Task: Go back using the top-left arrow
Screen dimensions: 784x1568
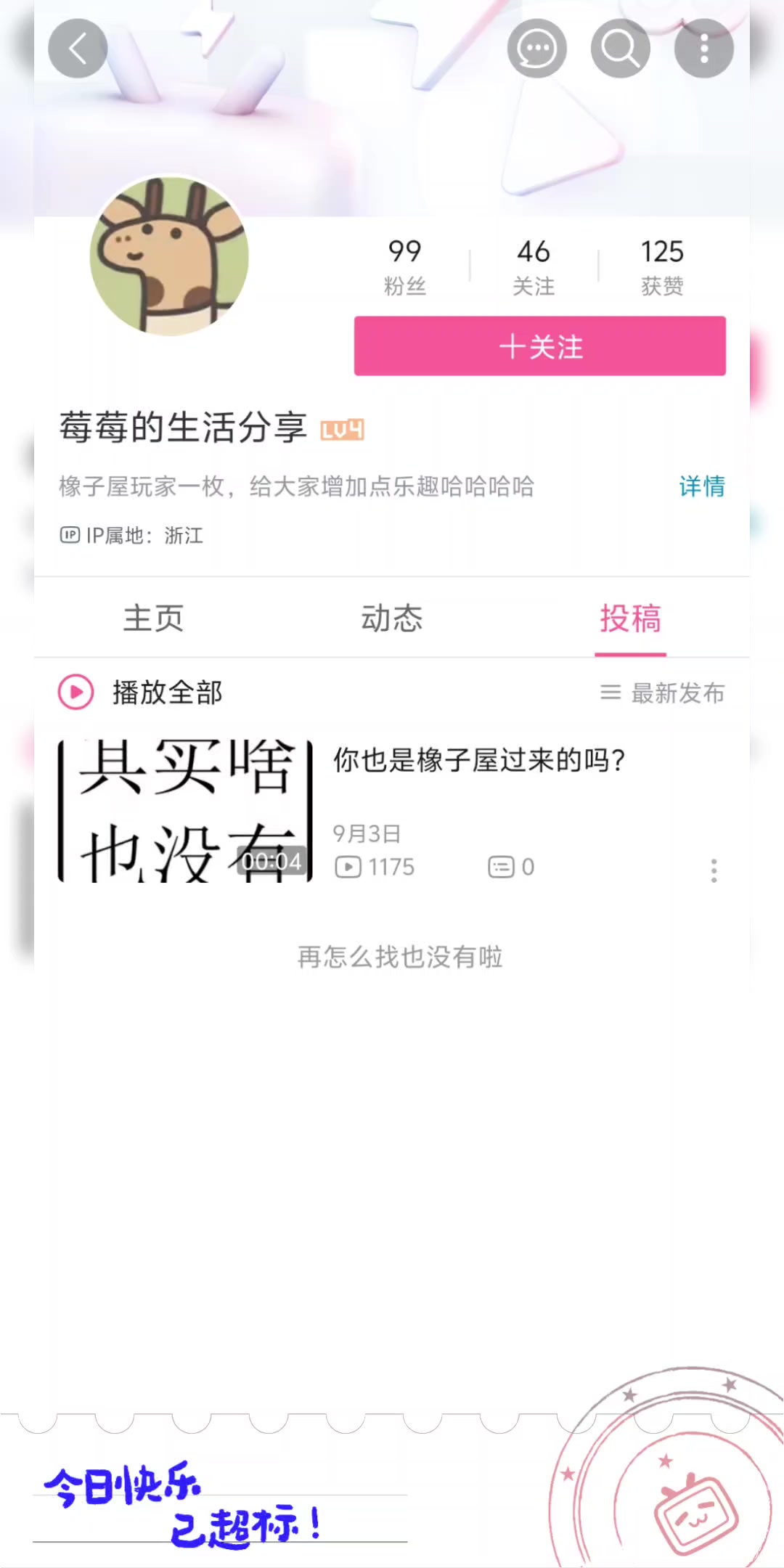Action: [x=78, y=49]
